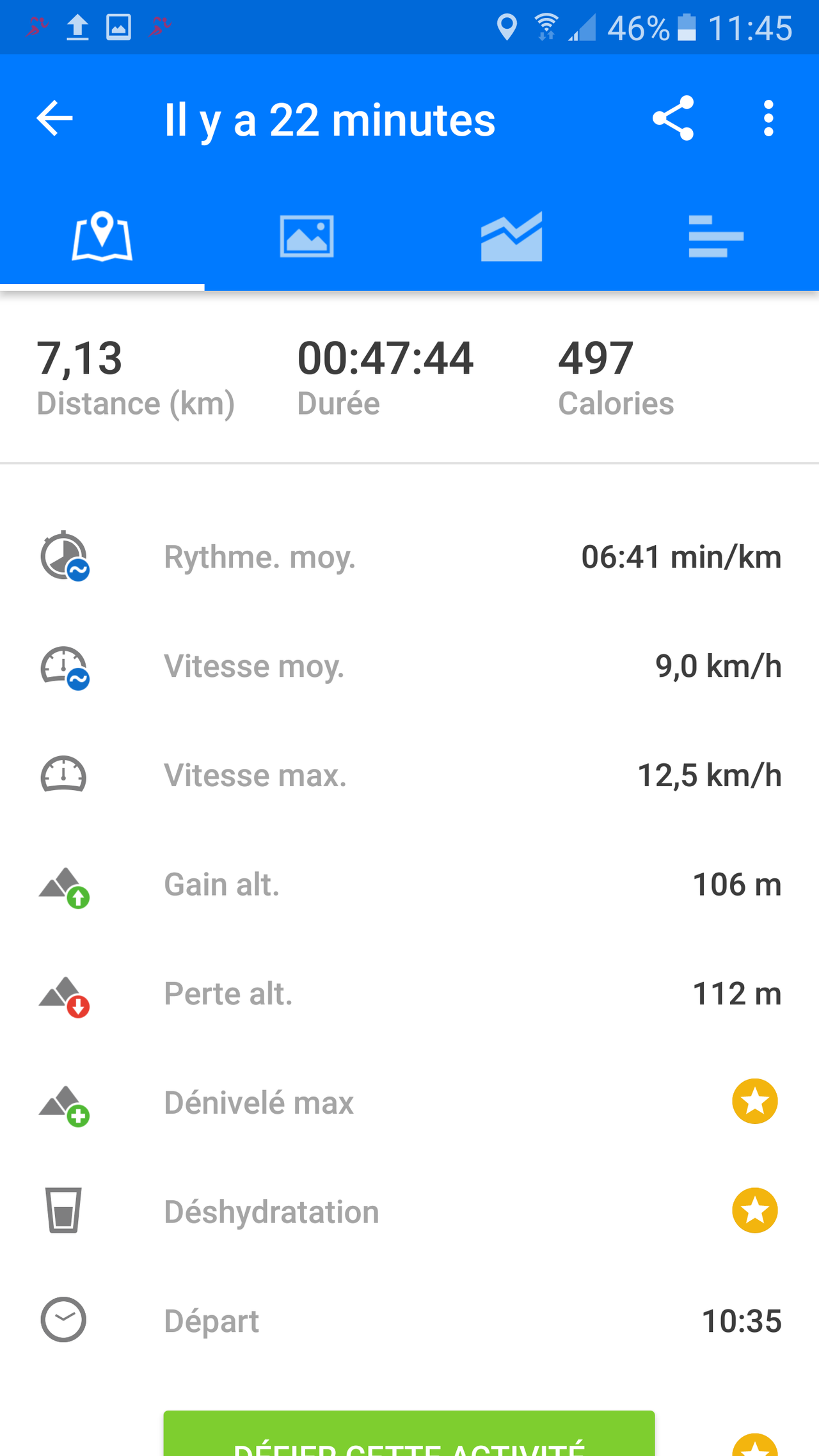819x1456 pixels.
Task: Open the chart graph tab
Action: click(x=511, y=237)
